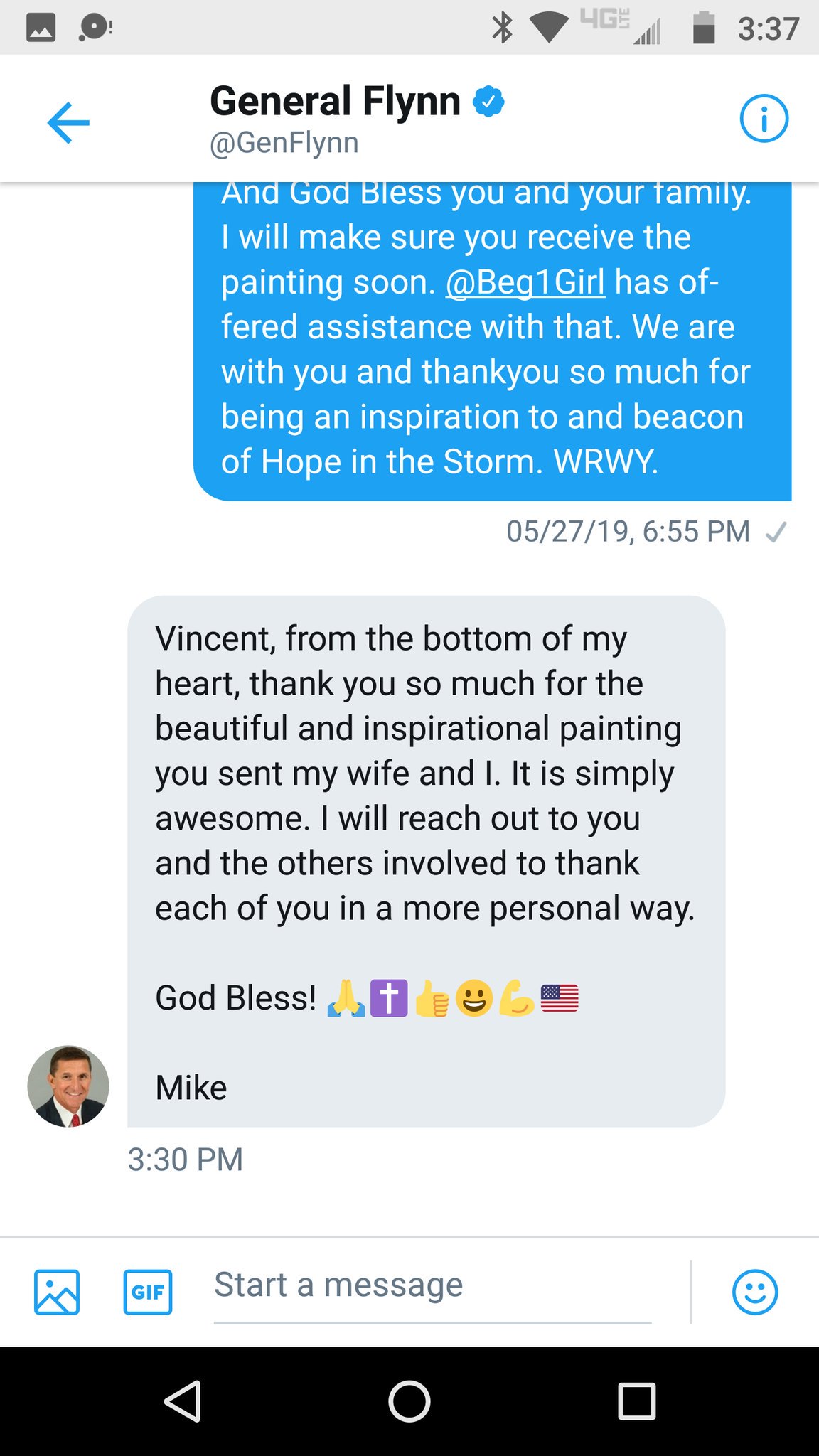The height and width of the screenshot is (1456, 819).
Task: Open the @Beg1Girl mention link
Action: coord(525,282)
